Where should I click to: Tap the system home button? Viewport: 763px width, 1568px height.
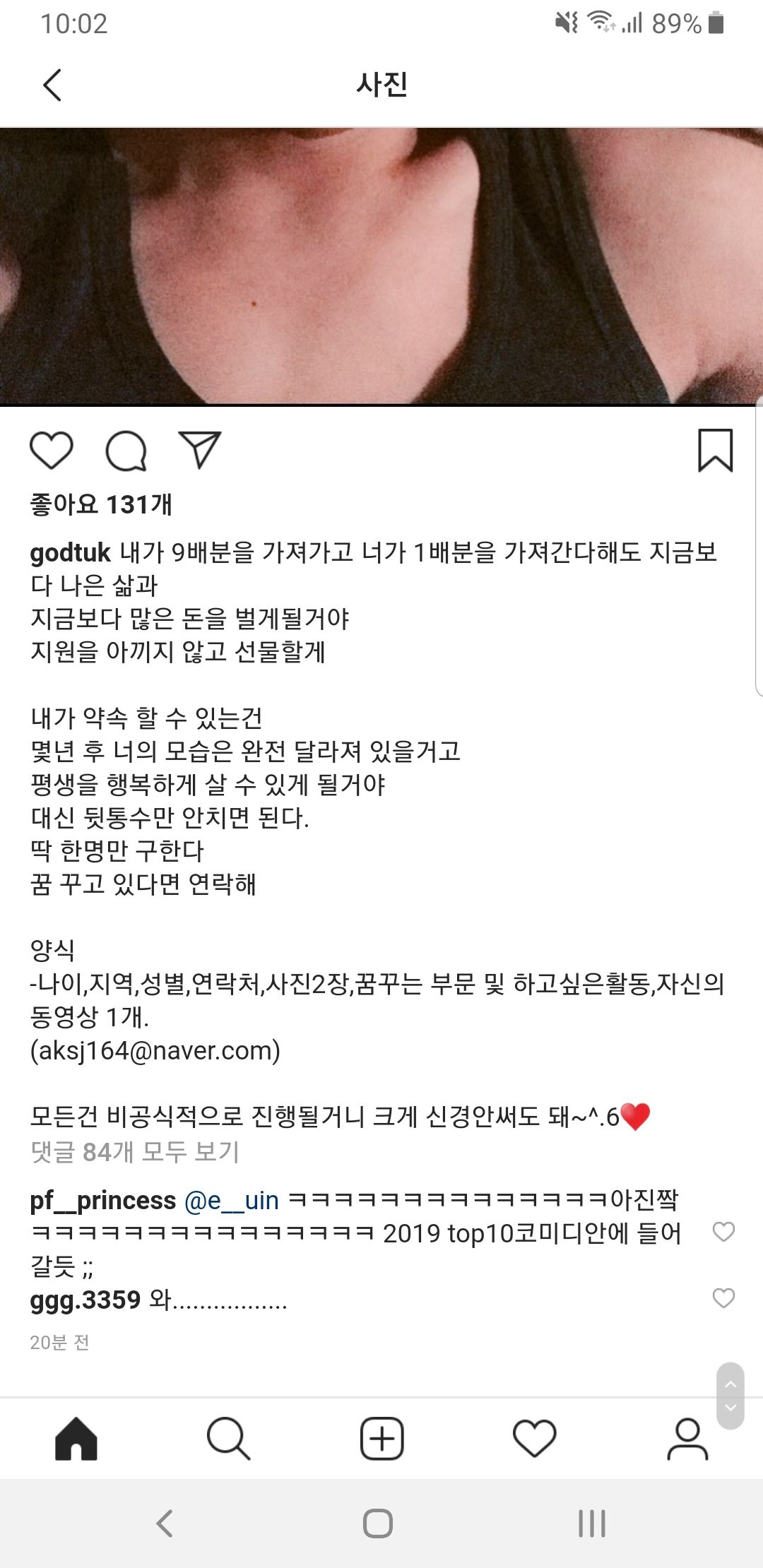click(378, 1524)
